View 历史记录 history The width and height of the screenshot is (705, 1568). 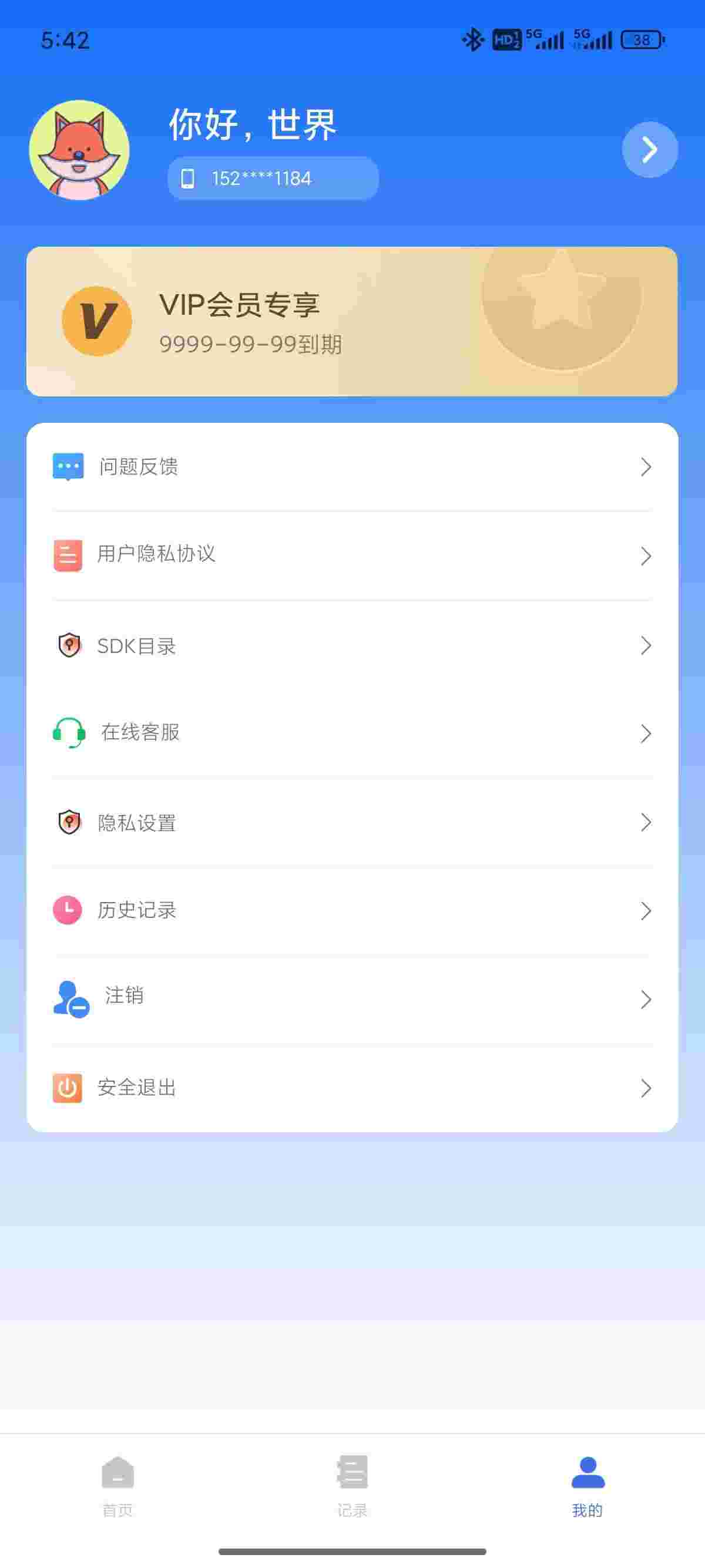pyautogui.click(x=352, y=911)
